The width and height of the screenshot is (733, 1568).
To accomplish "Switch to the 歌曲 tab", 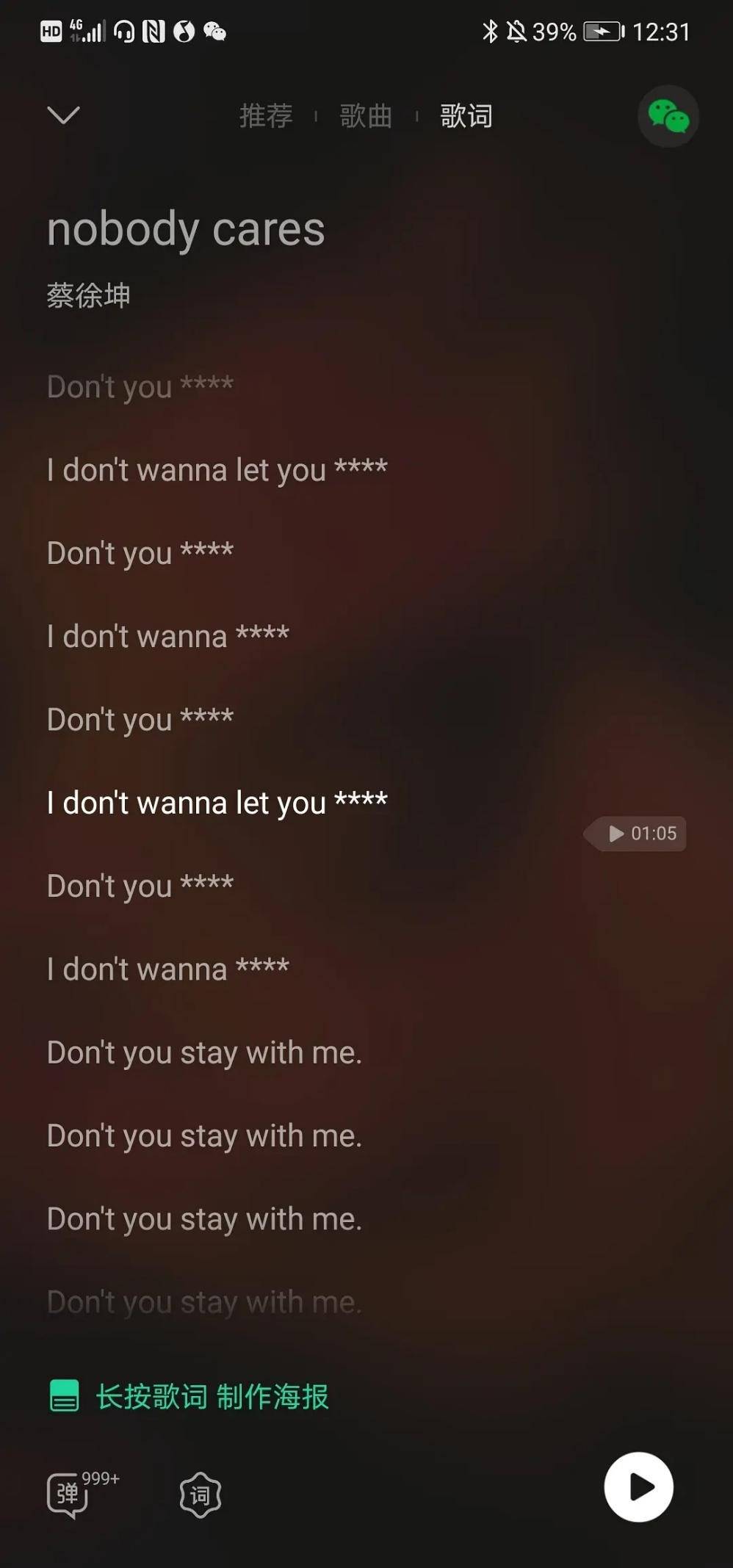I will (366, 116).
